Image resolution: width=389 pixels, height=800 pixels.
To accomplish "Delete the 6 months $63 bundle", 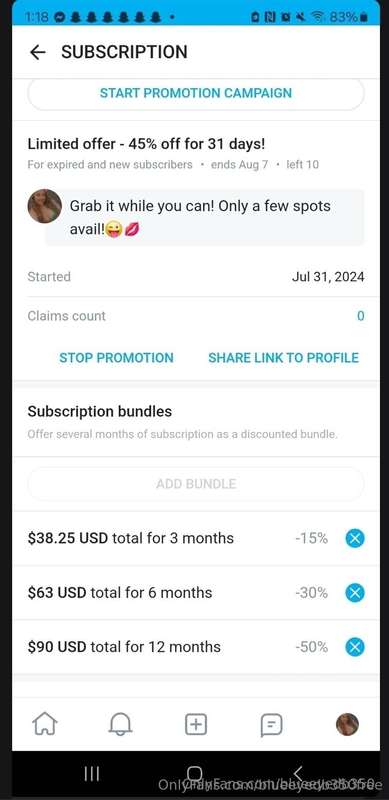I will (355, 593).
